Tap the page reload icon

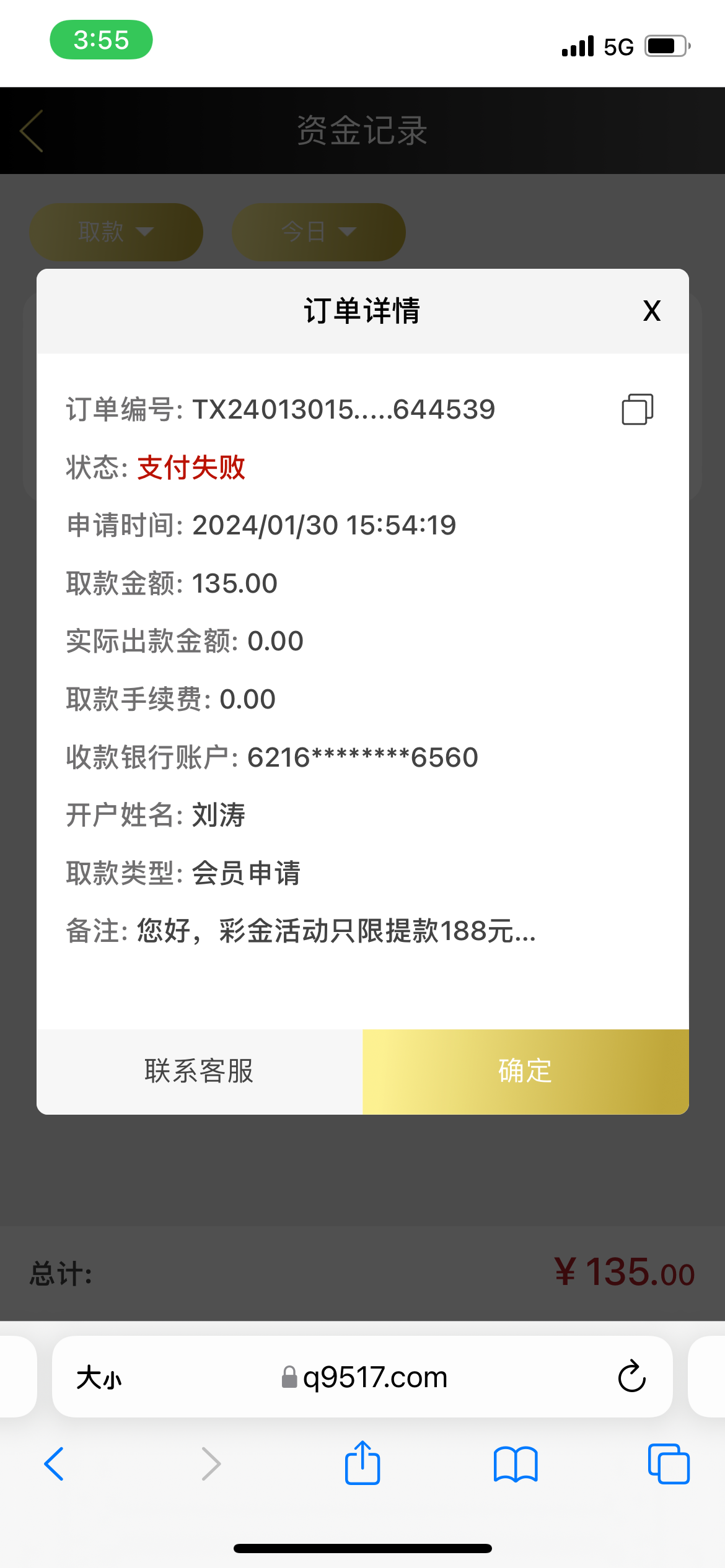click(x=631, y=1376)
